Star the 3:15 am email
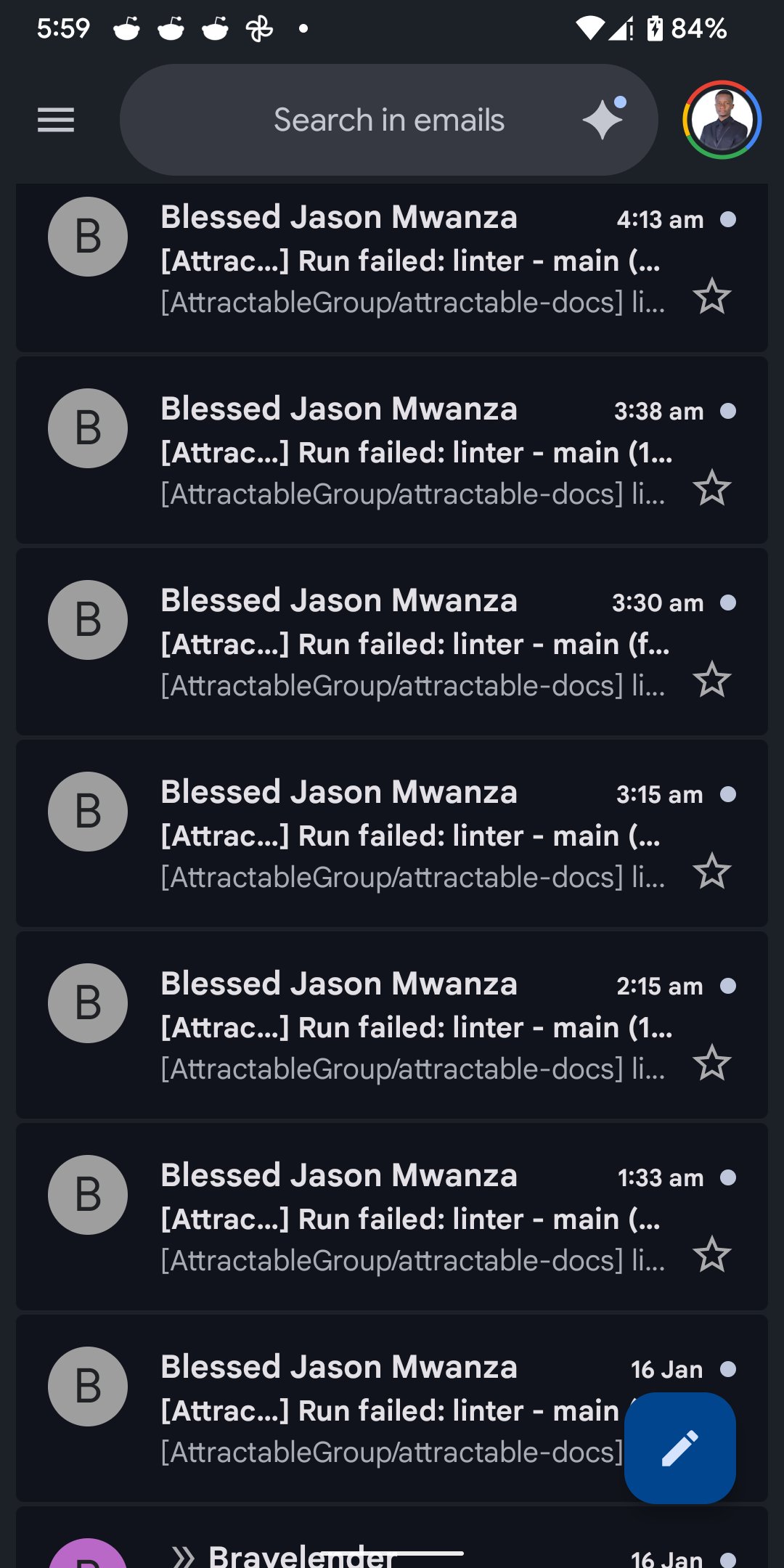This screenshot has width=784, height=1568. 711,871
